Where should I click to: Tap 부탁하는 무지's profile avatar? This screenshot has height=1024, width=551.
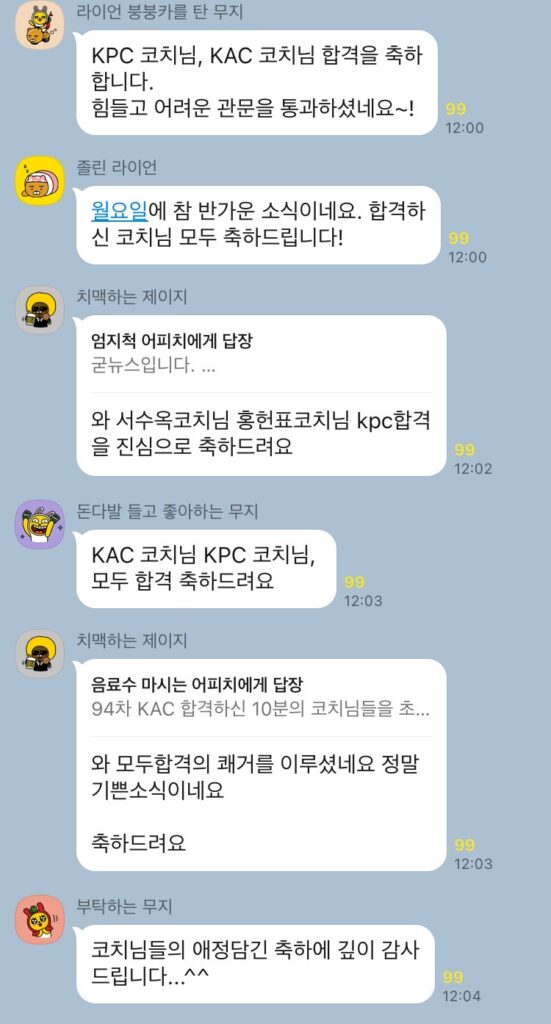tap(39, 920)
